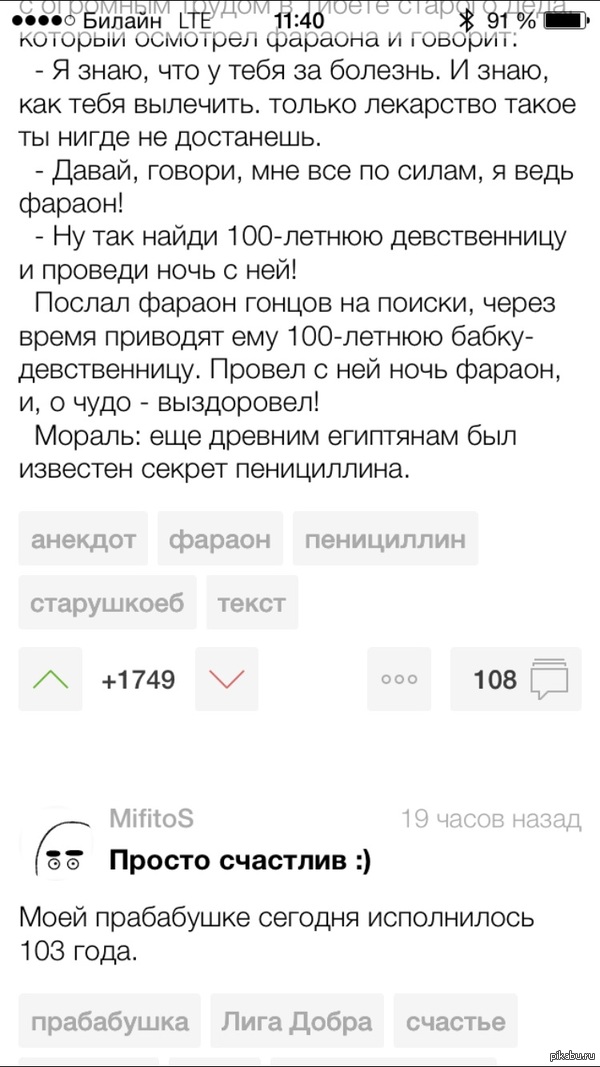Select the анекдот tag
The height and width of the screenshot is (1067, 600).
click(83, 540)
